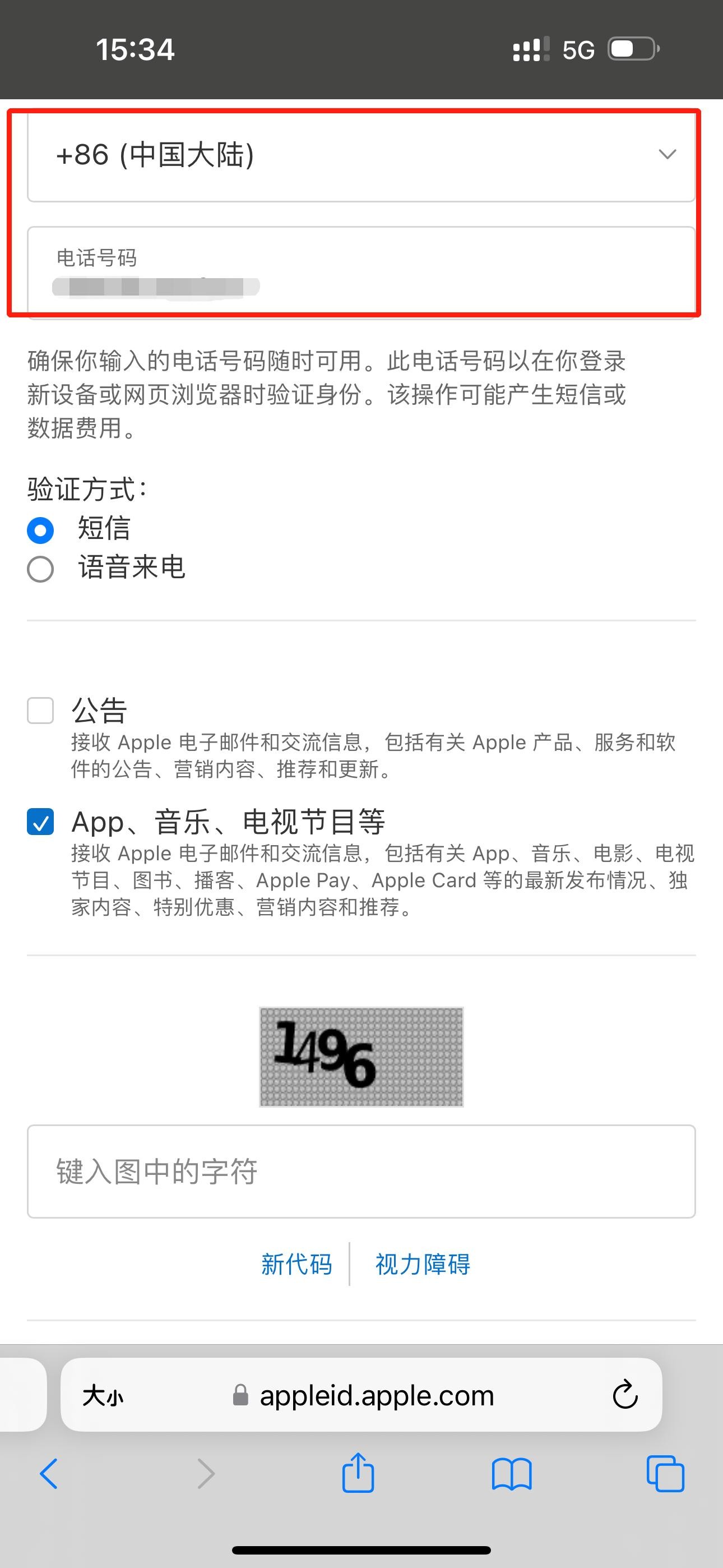Select 语音来电 as verification method
Image resolution: width=723 pixels, height=1568 pixels.
tap(40, 569)
